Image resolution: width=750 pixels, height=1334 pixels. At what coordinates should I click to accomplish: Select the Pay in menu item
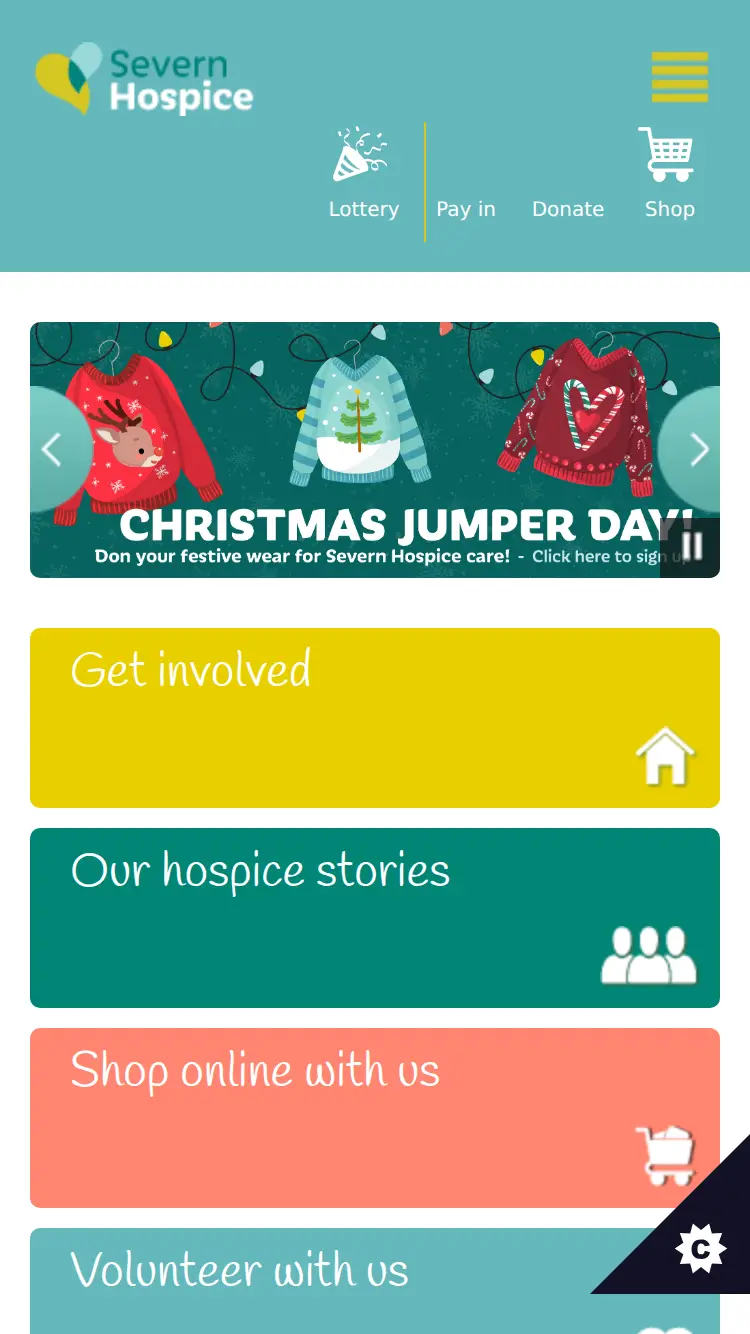(466, 209)
